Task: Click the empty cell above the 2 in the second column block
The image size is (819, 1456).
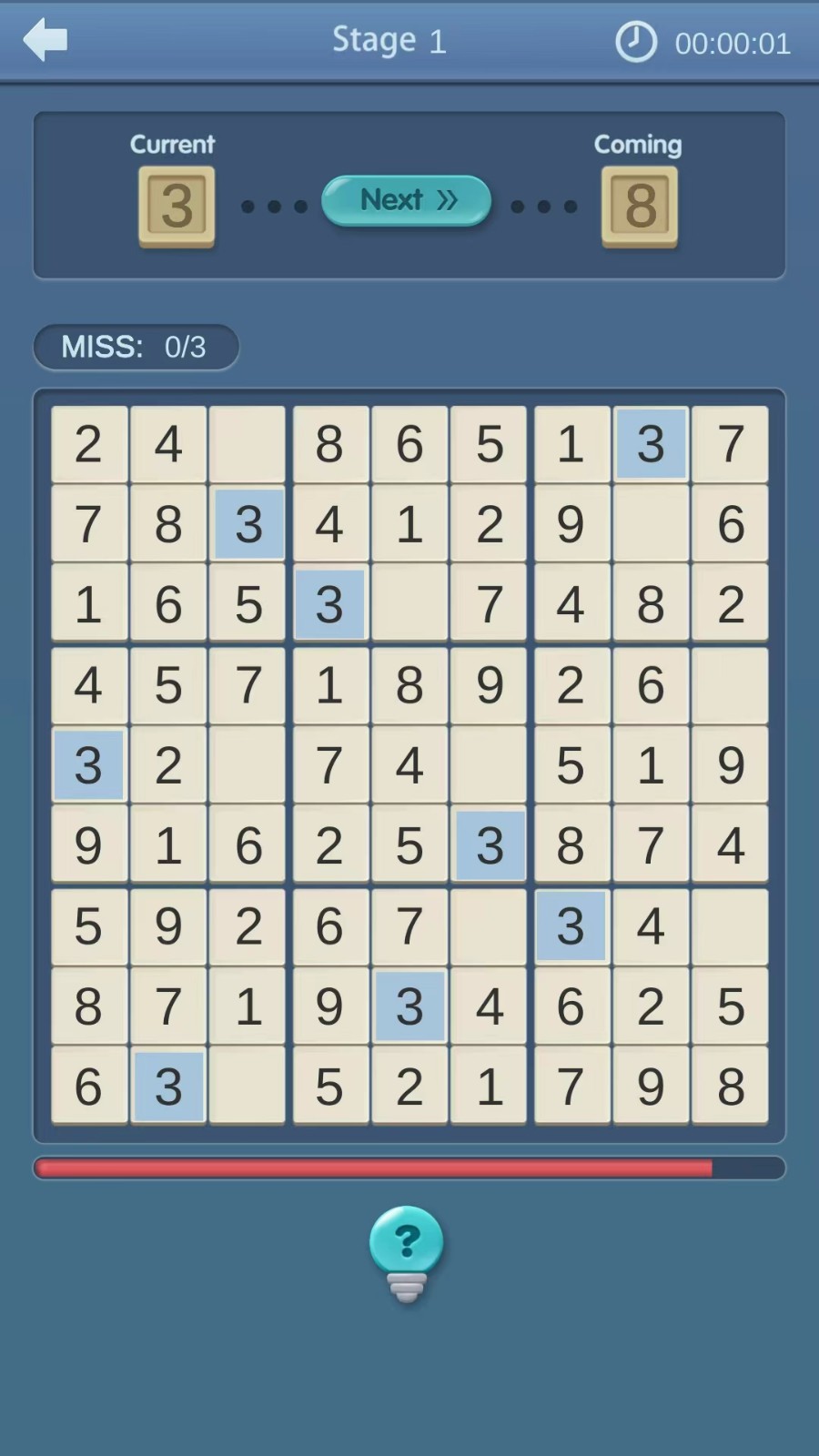Action: [651, 523]
